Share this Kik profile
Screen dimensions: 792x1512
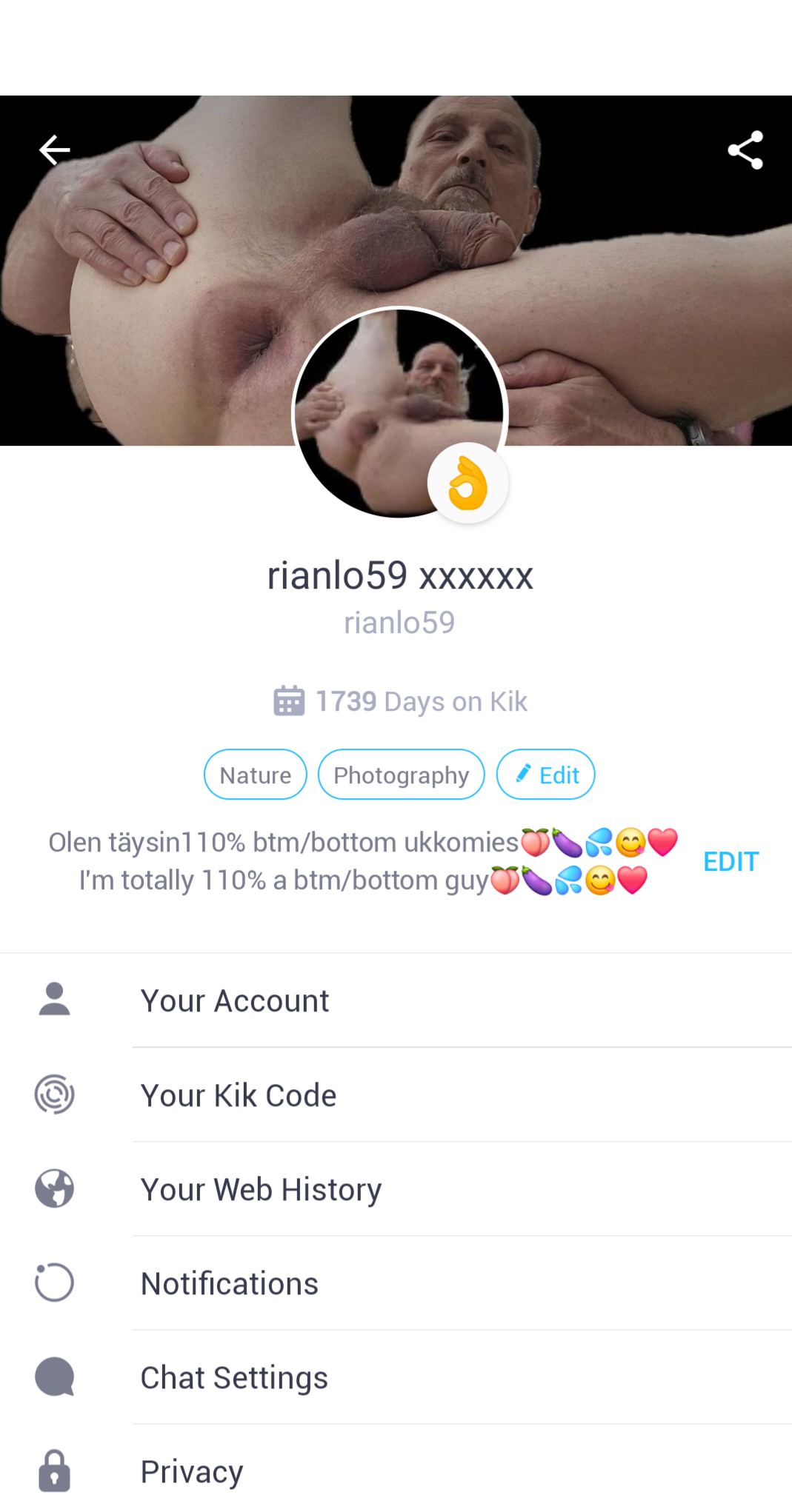pos(745,150)
